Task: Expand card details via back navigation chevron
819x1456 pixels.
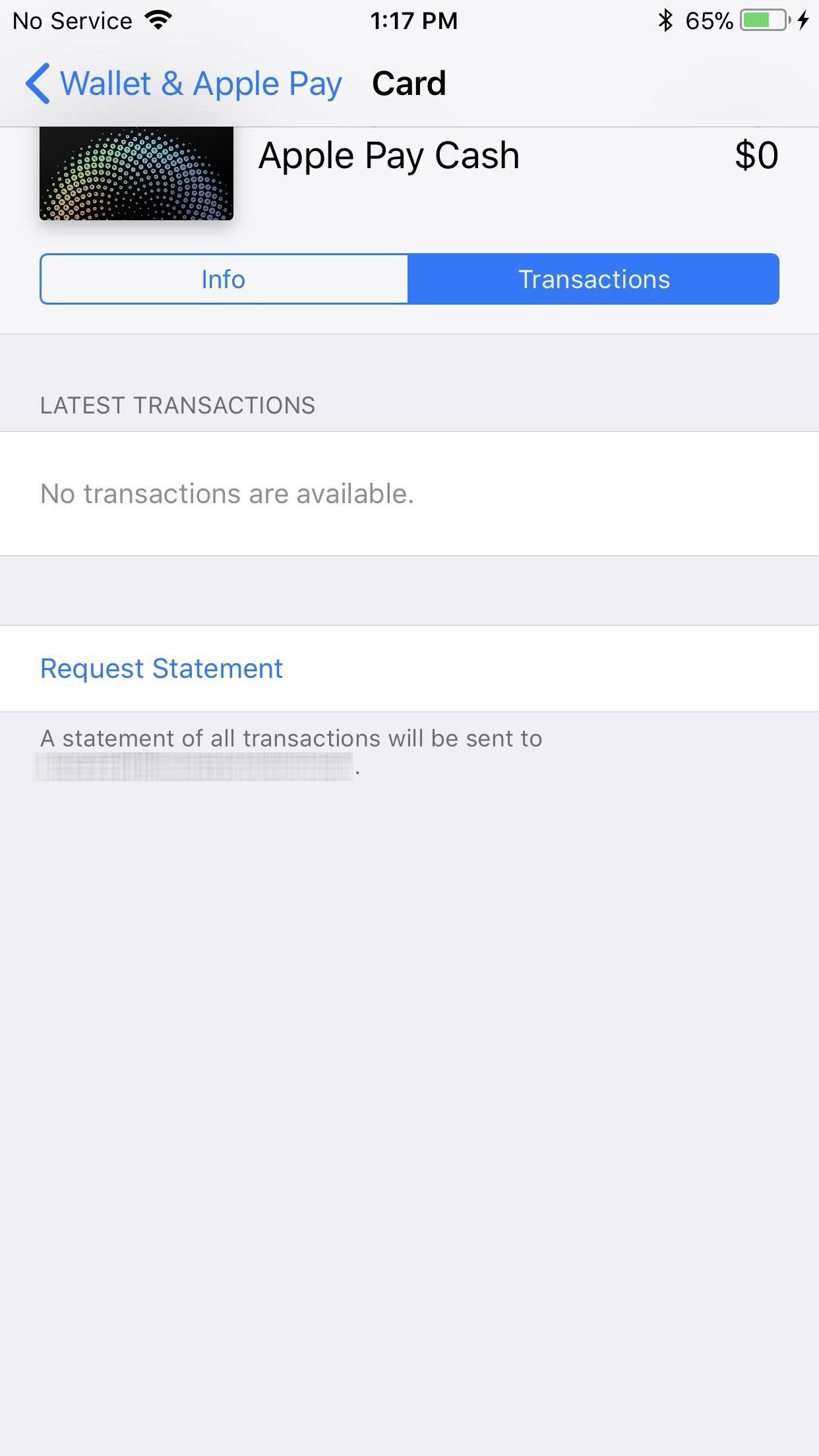Action: tap(38, 83)
